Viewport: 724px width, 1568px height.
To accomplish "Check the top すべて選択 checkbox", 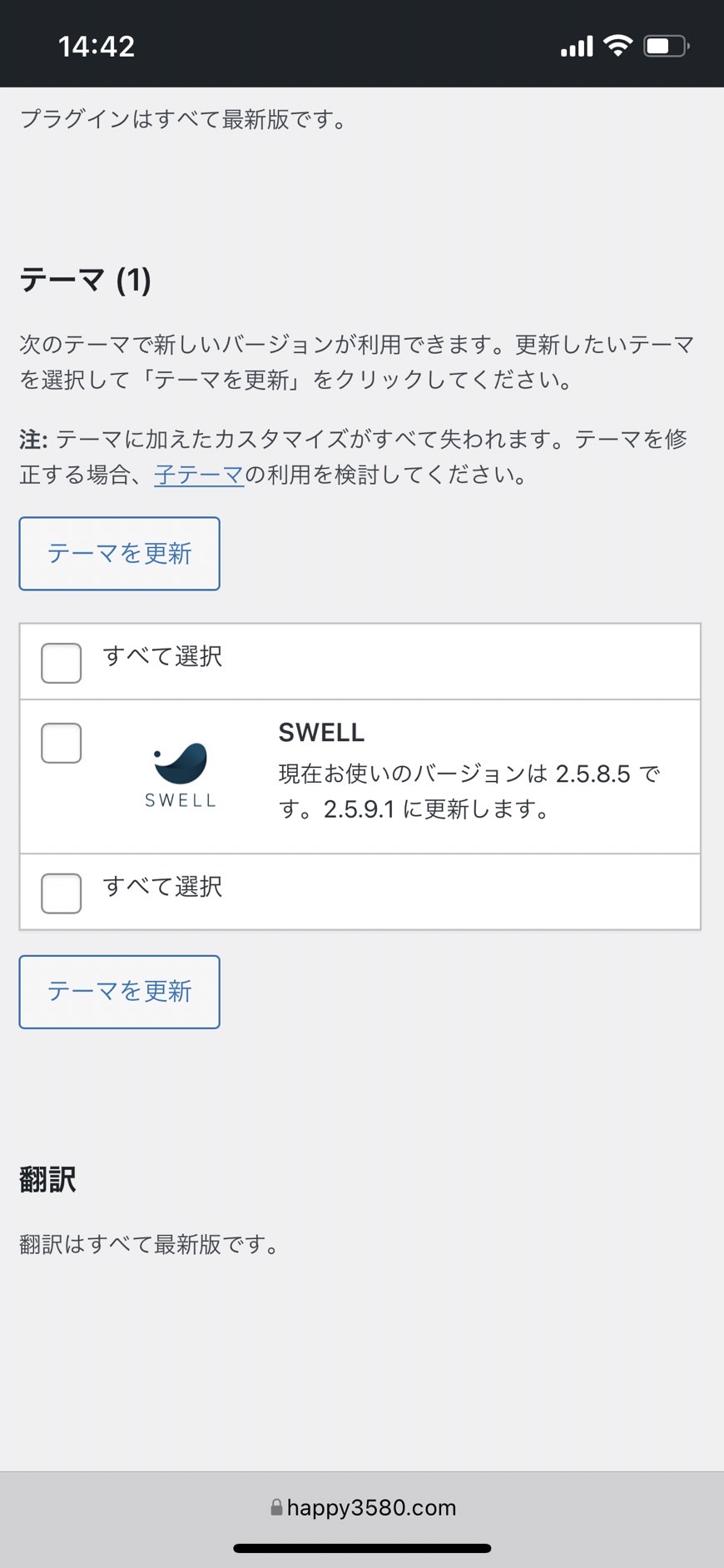I will (x=62, y=663).
